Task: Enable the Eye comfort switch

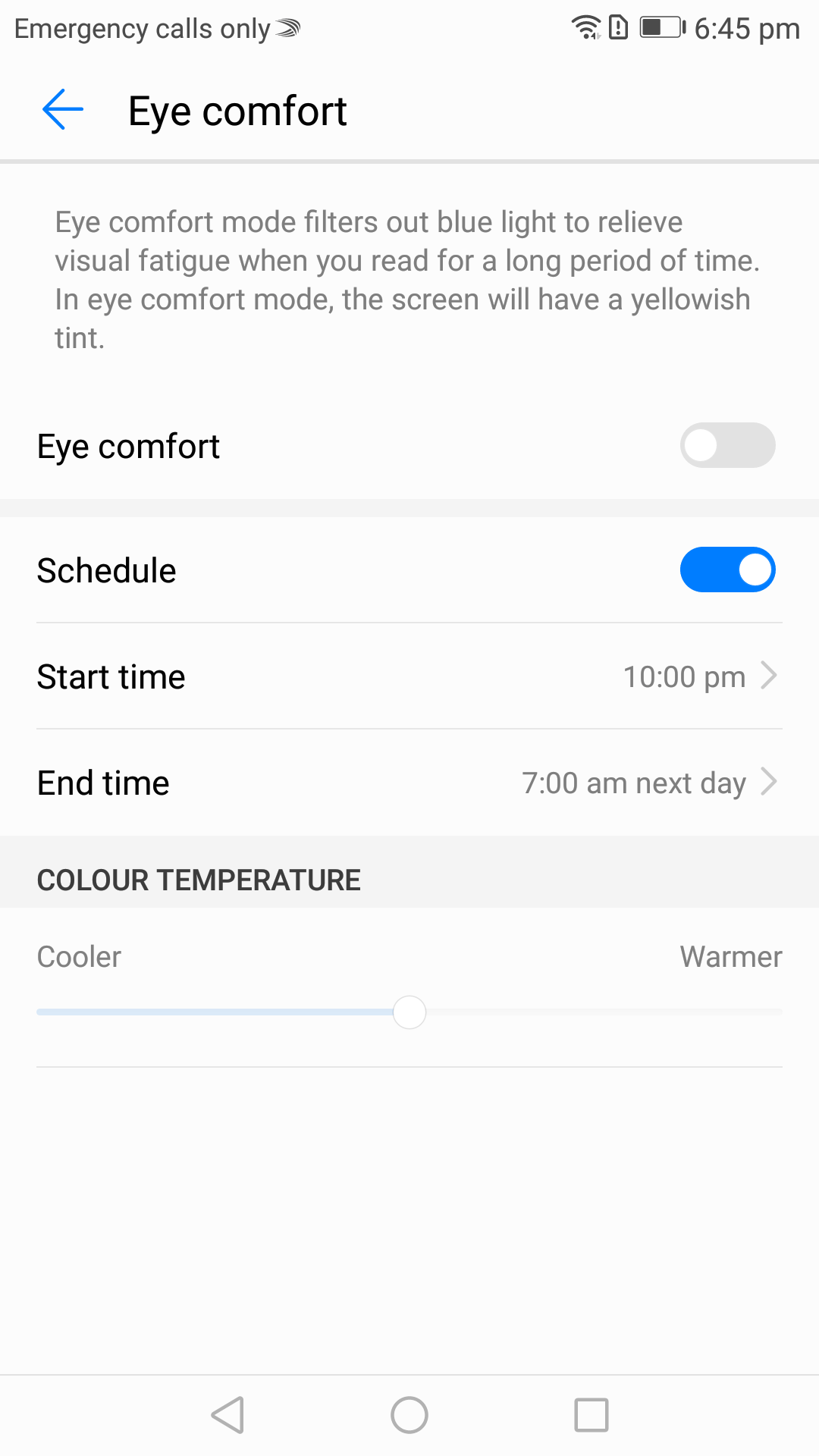Action: (727, 445)
